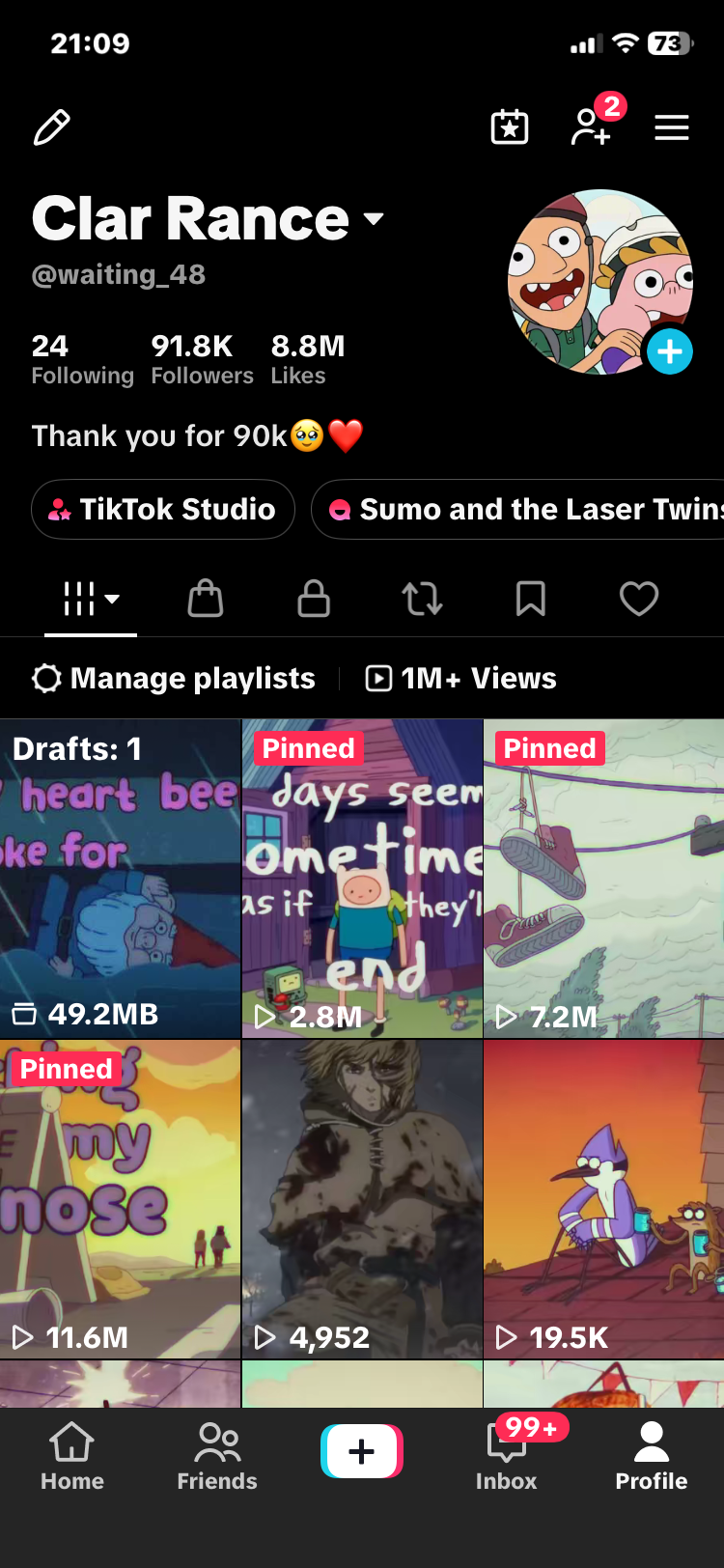This screenshot has height=1568, width=724.
Task: Open the hamburger menu
Action: coord(672,127)
